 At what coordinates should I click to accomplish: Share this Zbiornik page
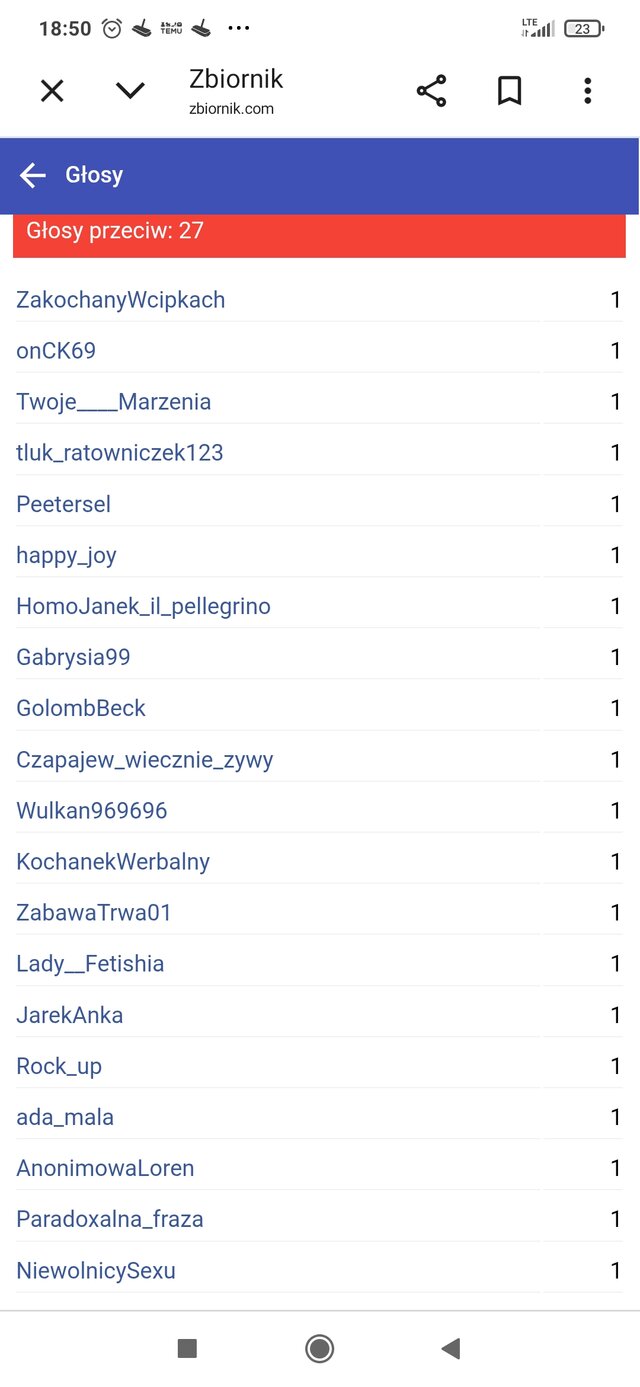(431, 91)
